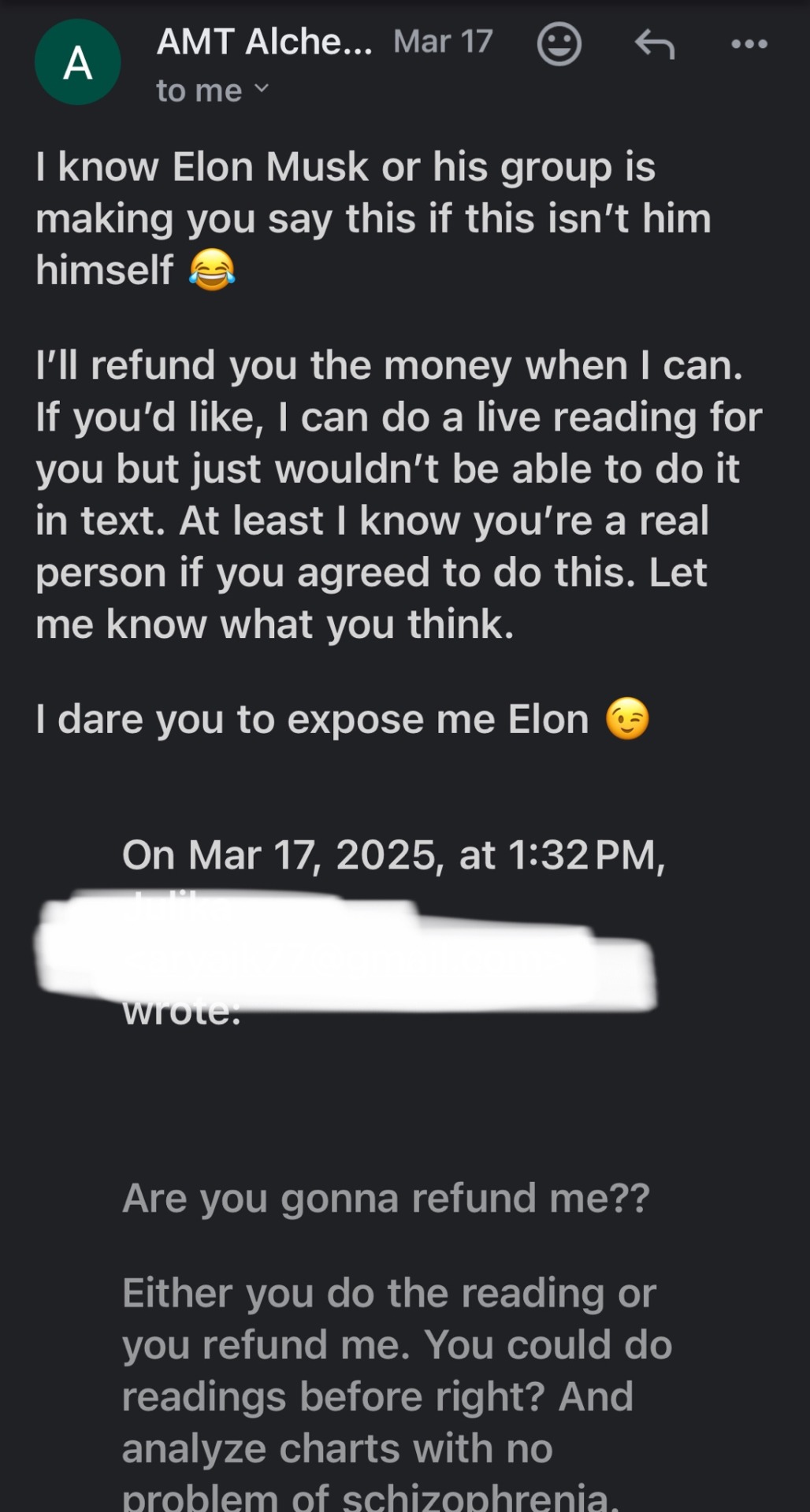Open AMT Alche sender avatar

[77, 63]
